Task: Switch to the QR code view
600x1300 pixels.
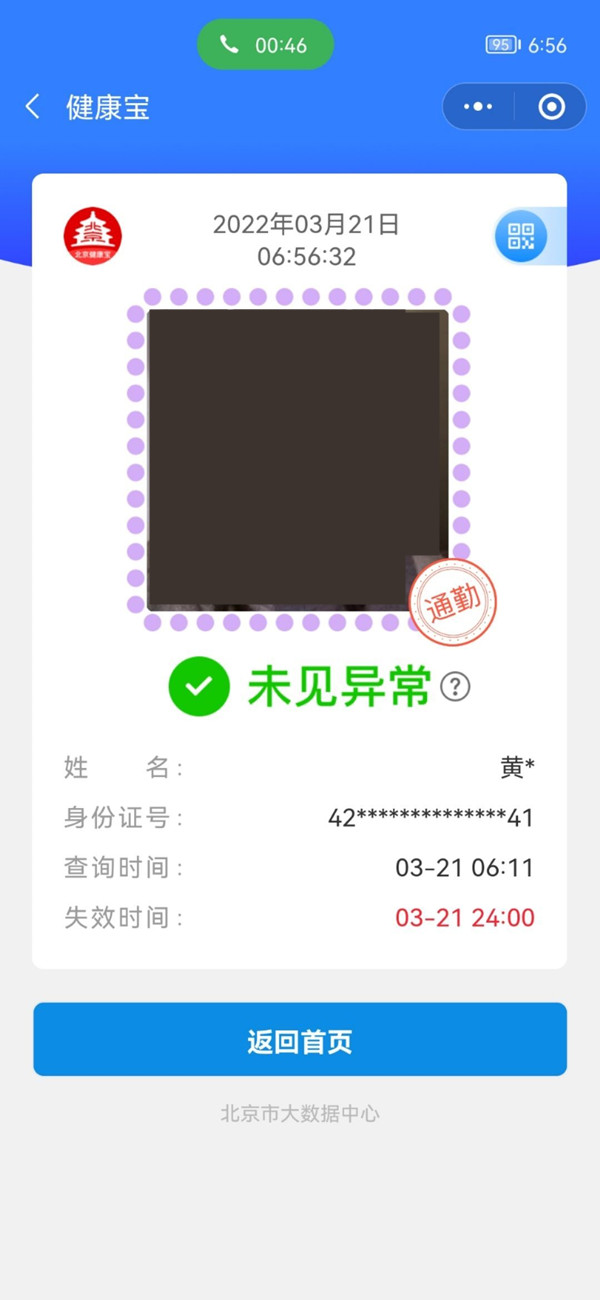Action: [x=521, y=237]
